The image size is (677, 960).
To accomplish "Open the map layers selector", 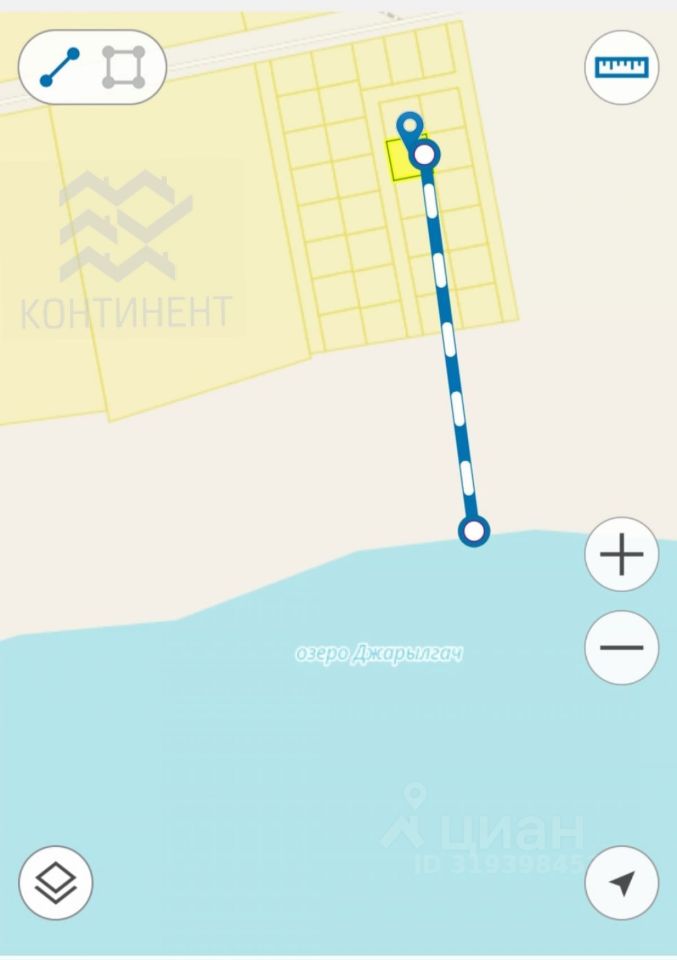I will coord(56,882).
